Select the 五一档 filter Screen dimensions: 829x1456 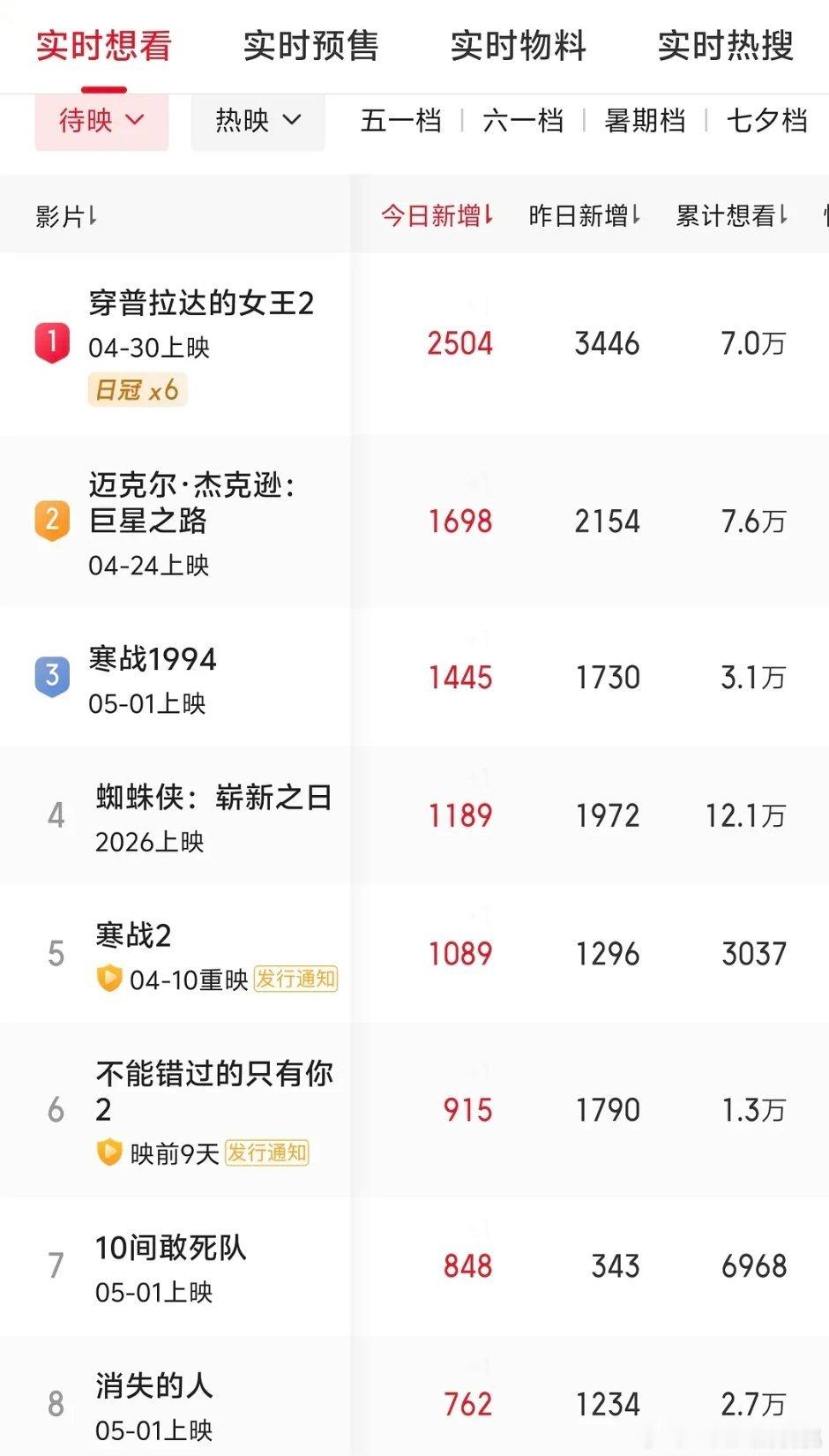pos(400,122)
